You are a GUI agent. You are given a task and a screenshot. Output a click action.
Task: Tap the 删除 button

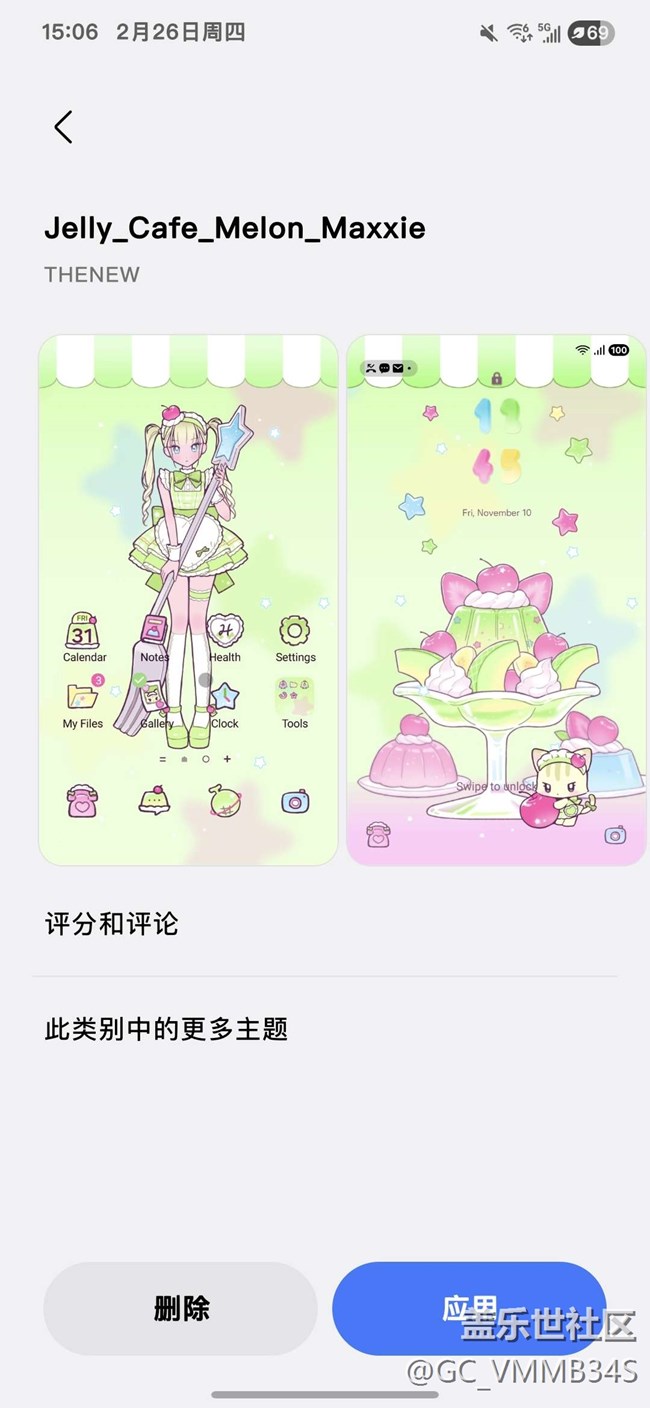pyautogui.click(x=180, y=1308)
